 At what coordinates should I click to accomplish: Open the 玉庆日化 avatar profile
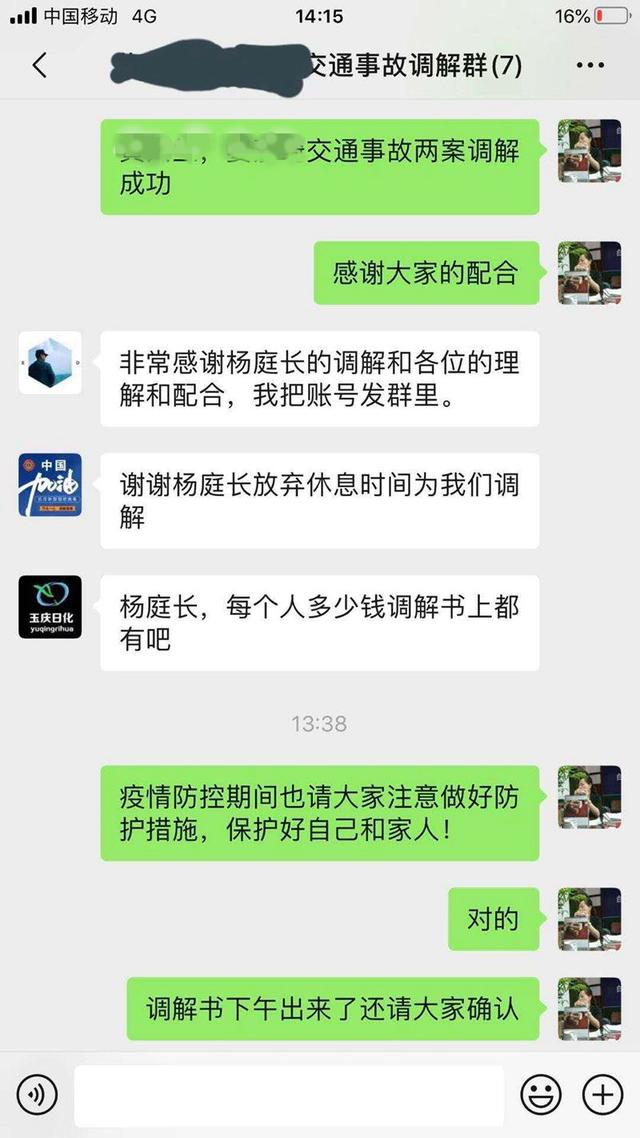pos(50,607)
